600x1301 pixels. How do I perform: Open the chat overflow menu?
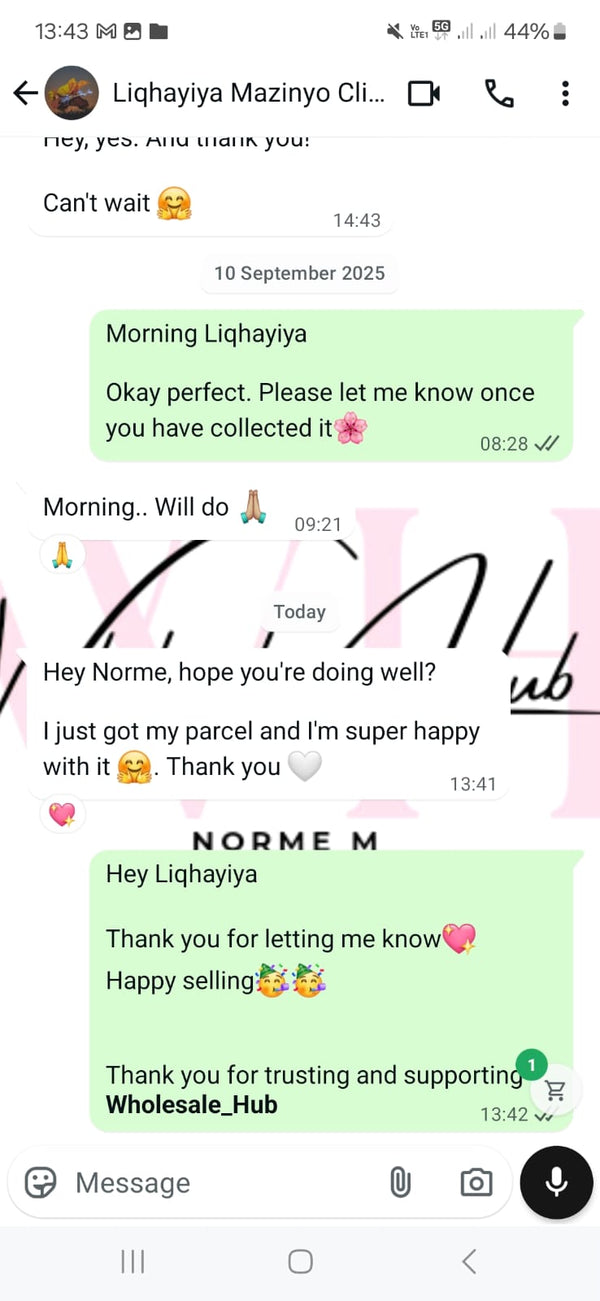pos(565,93)
